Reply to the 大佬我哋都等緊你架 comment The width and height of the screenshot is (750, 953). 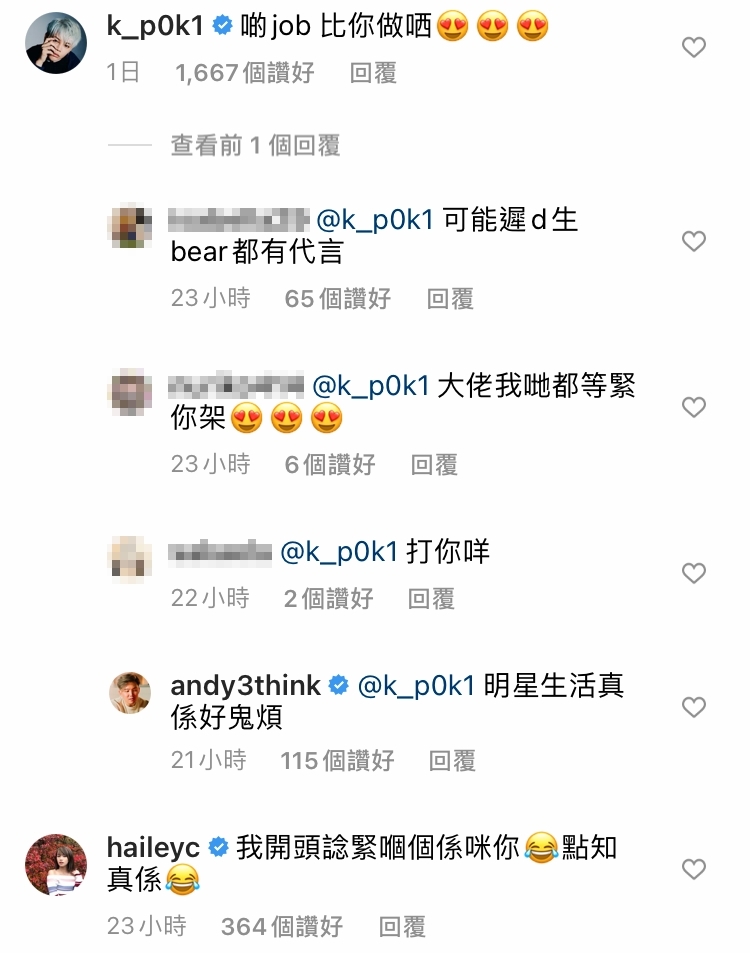(x=434, y=464)
